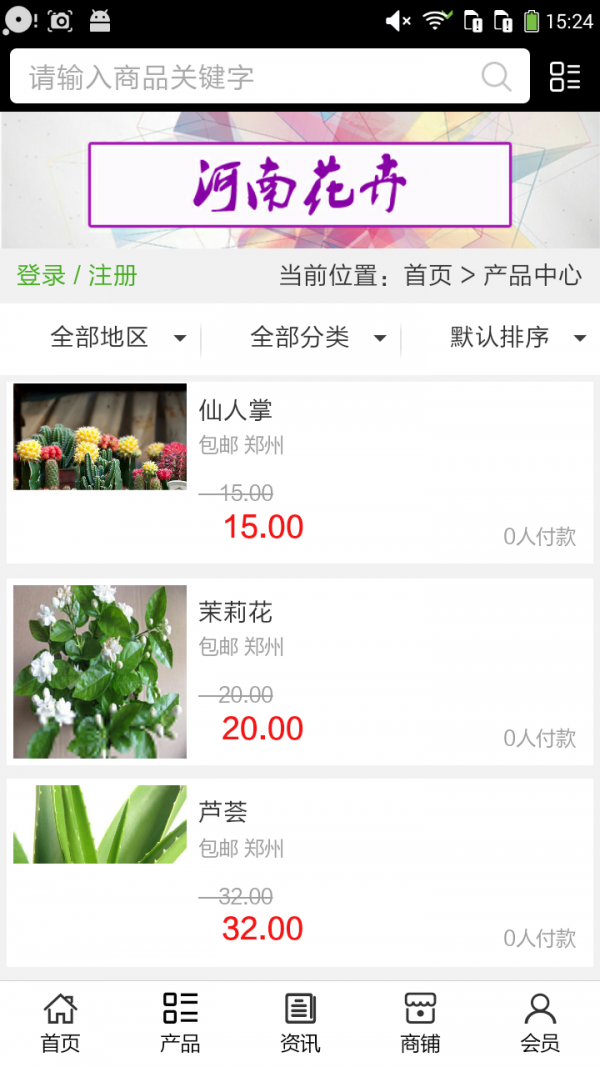Expand the 默认排序 dropdown

tap(518, 338)
